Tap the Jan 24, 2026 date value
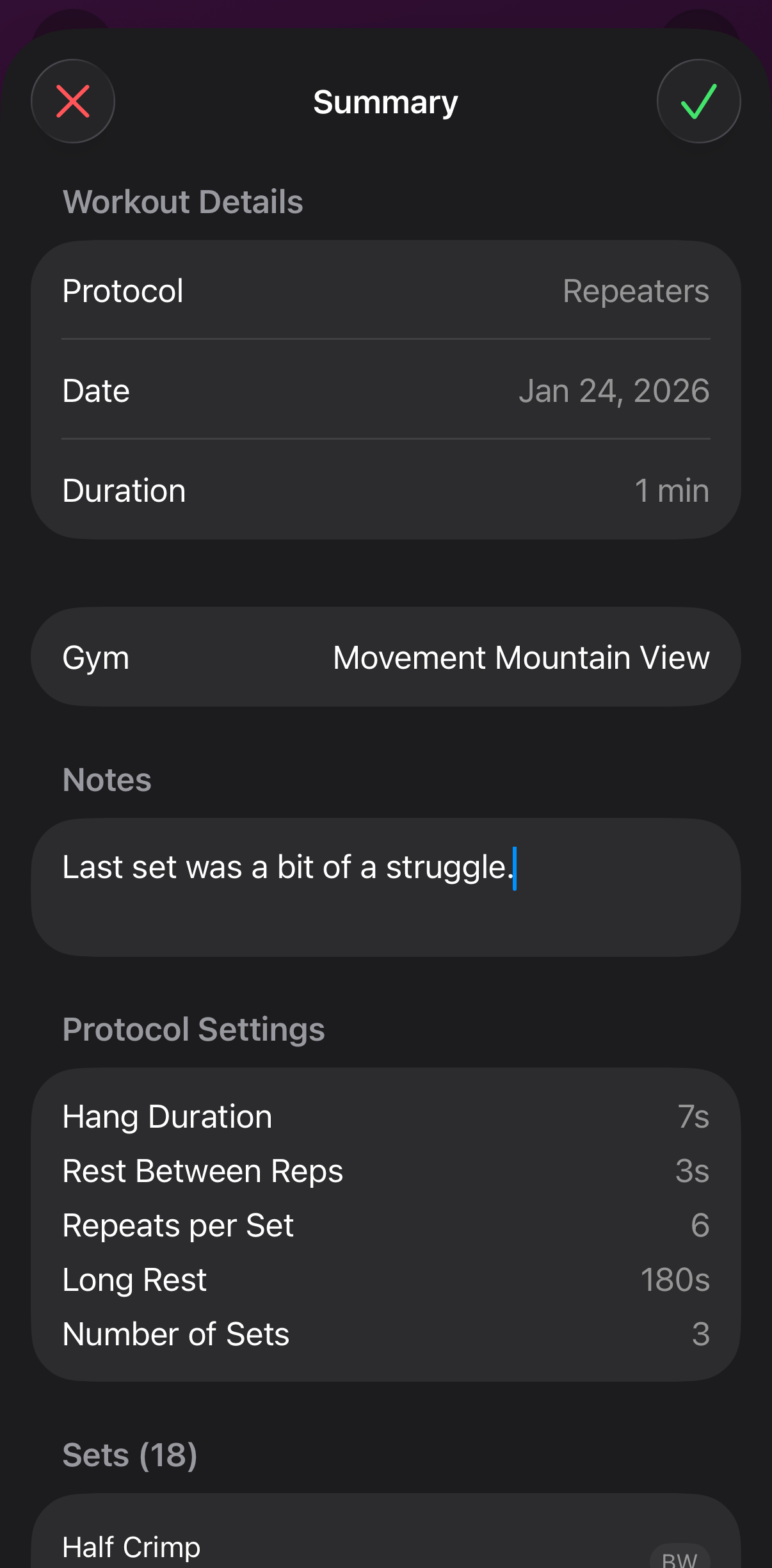The width and height of the screenshot is (772, 1568). pos(615,390)
